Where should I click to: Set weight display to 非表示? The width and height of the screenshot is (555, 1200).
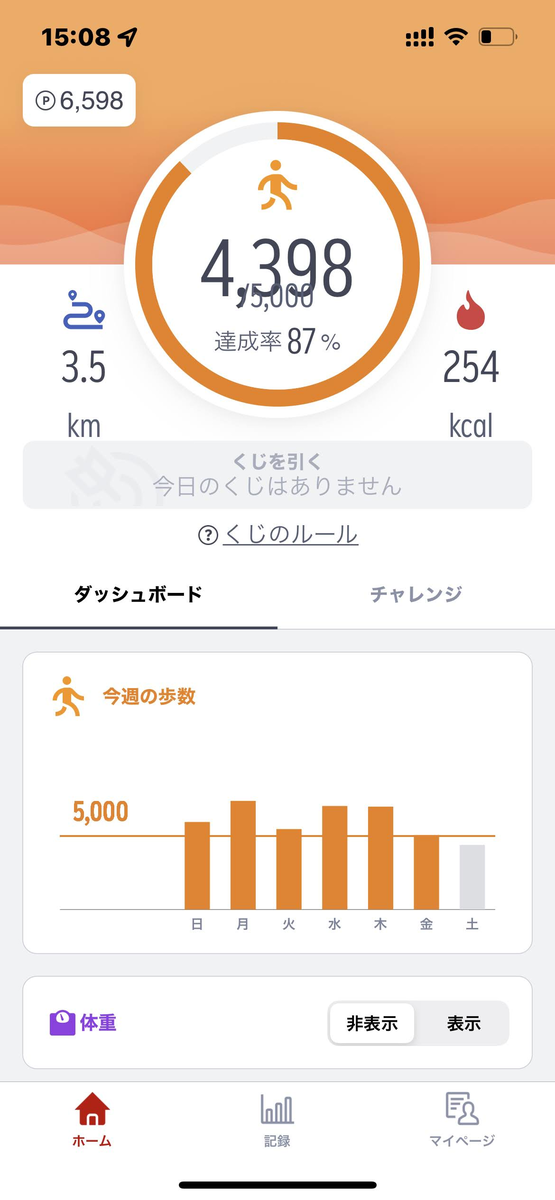372,1023
